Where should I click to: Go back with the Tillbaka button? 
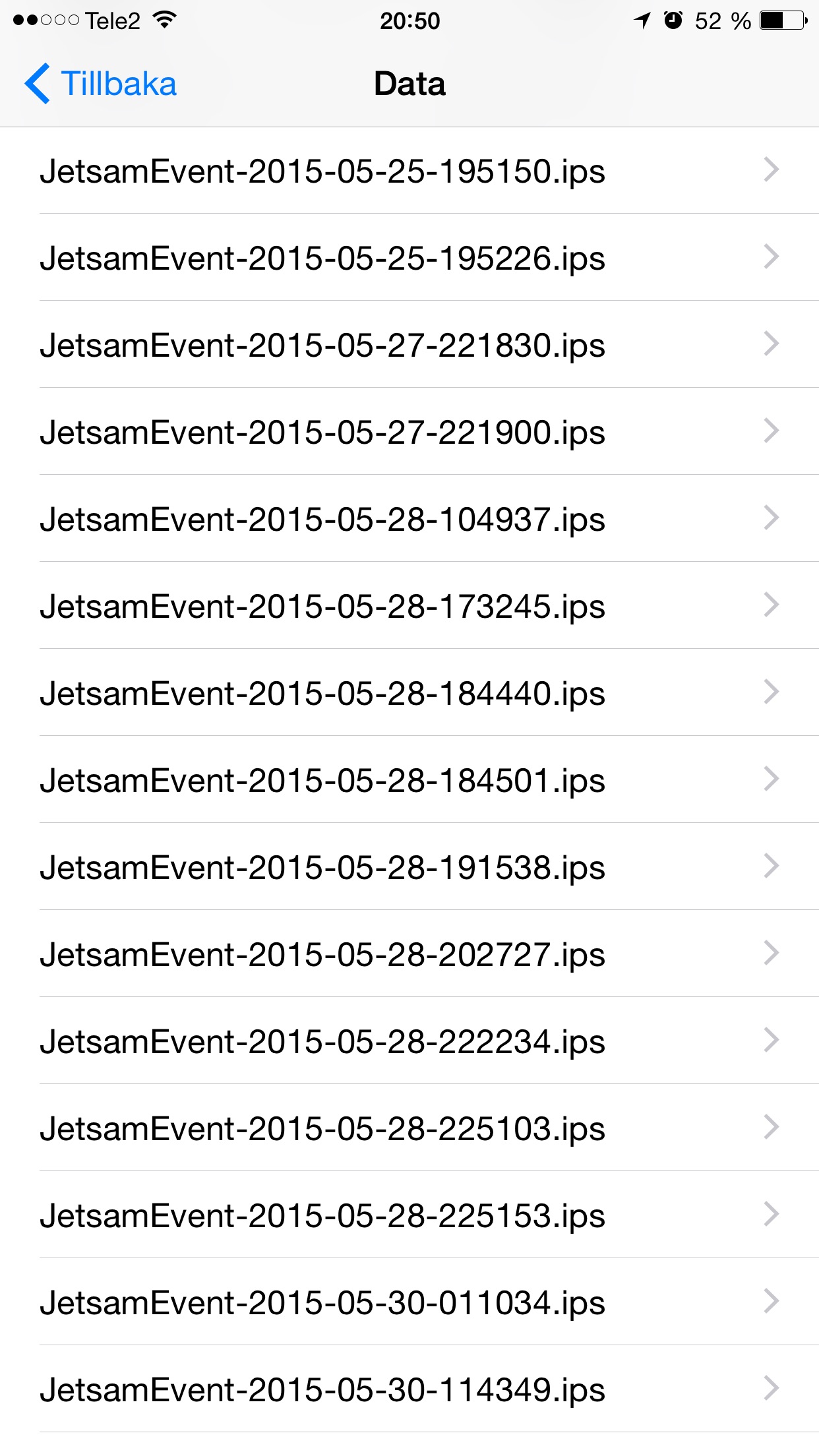pos(101,84)
